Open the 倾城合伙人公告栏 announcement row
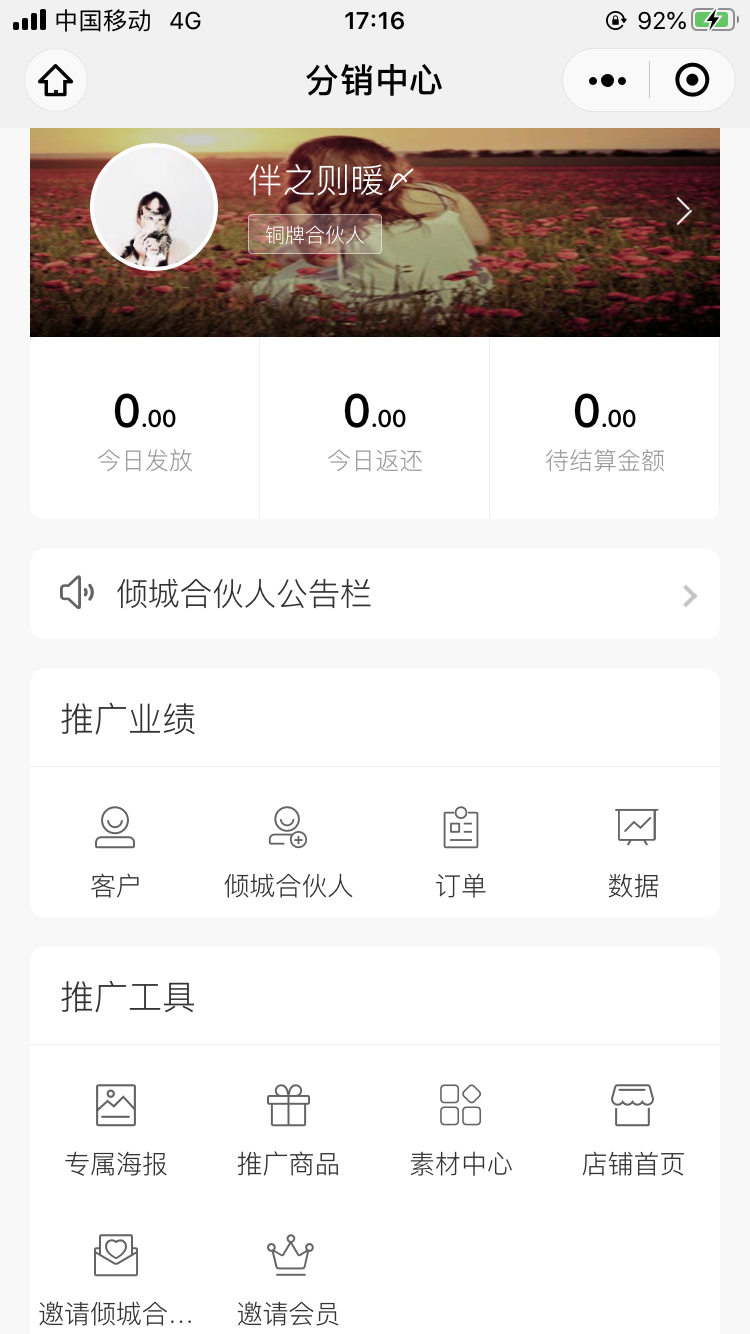750x1334 pixels. click(x=375, y=594)
